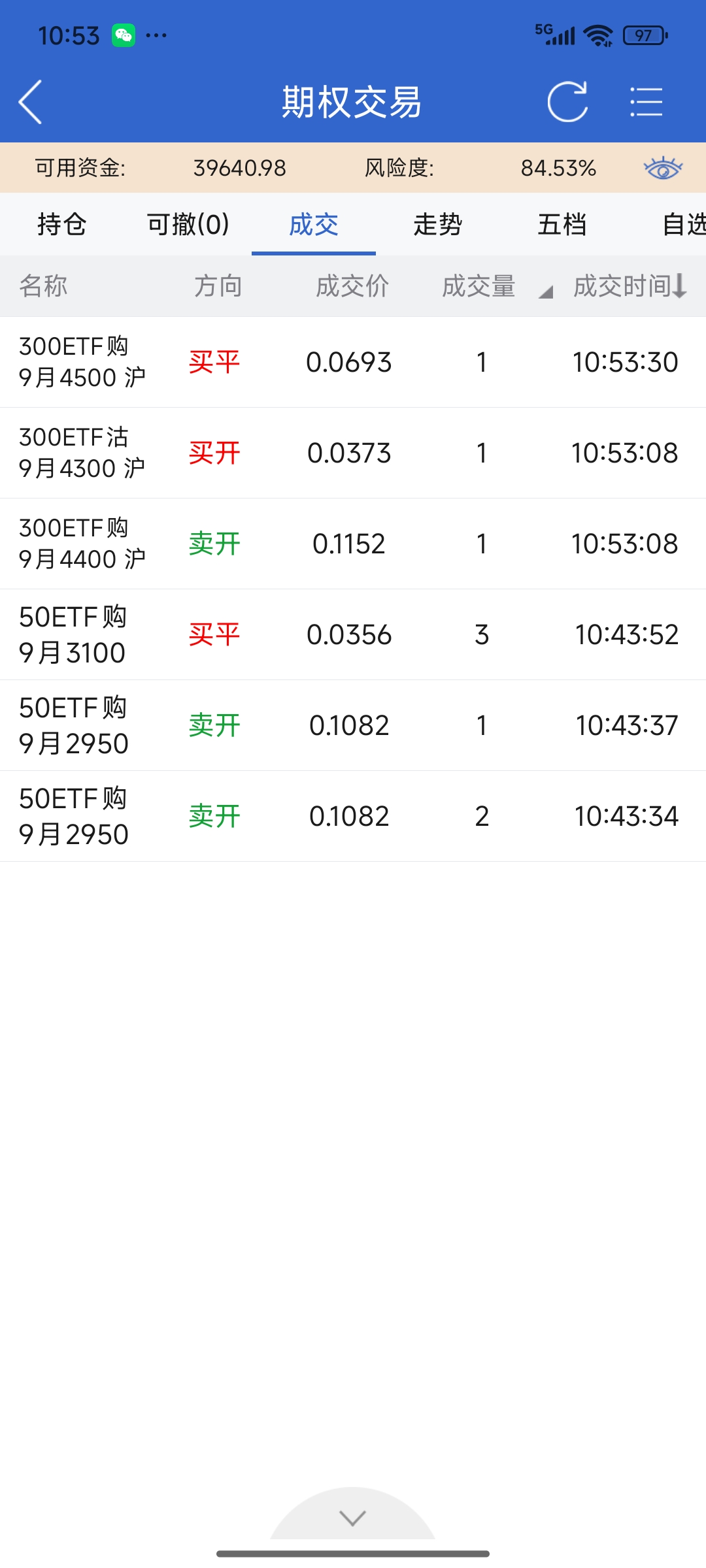Hide the available funds with eye icon

pos(663,168)
